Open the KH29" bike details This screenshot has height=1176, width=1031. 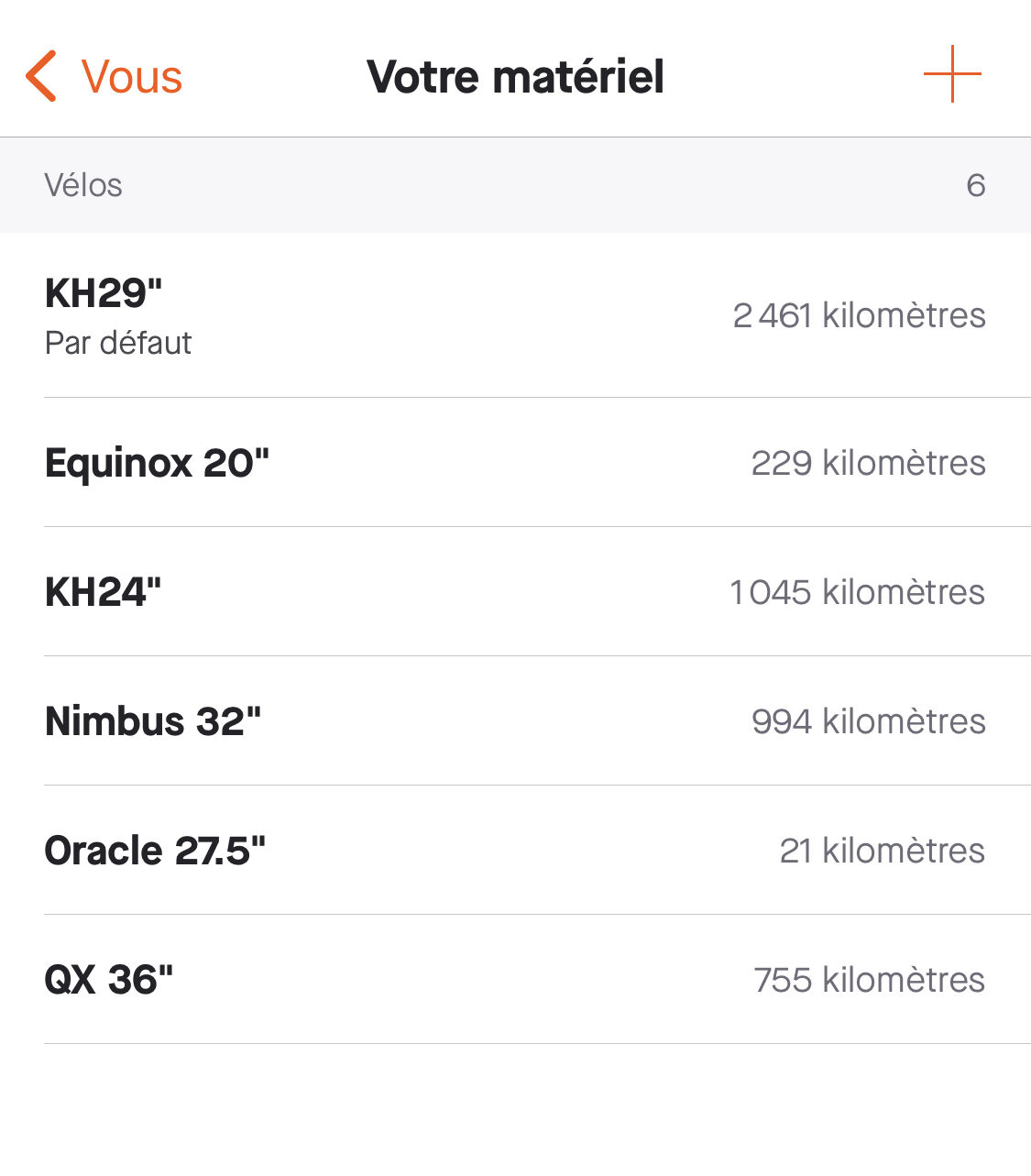[x=515, y=315]
